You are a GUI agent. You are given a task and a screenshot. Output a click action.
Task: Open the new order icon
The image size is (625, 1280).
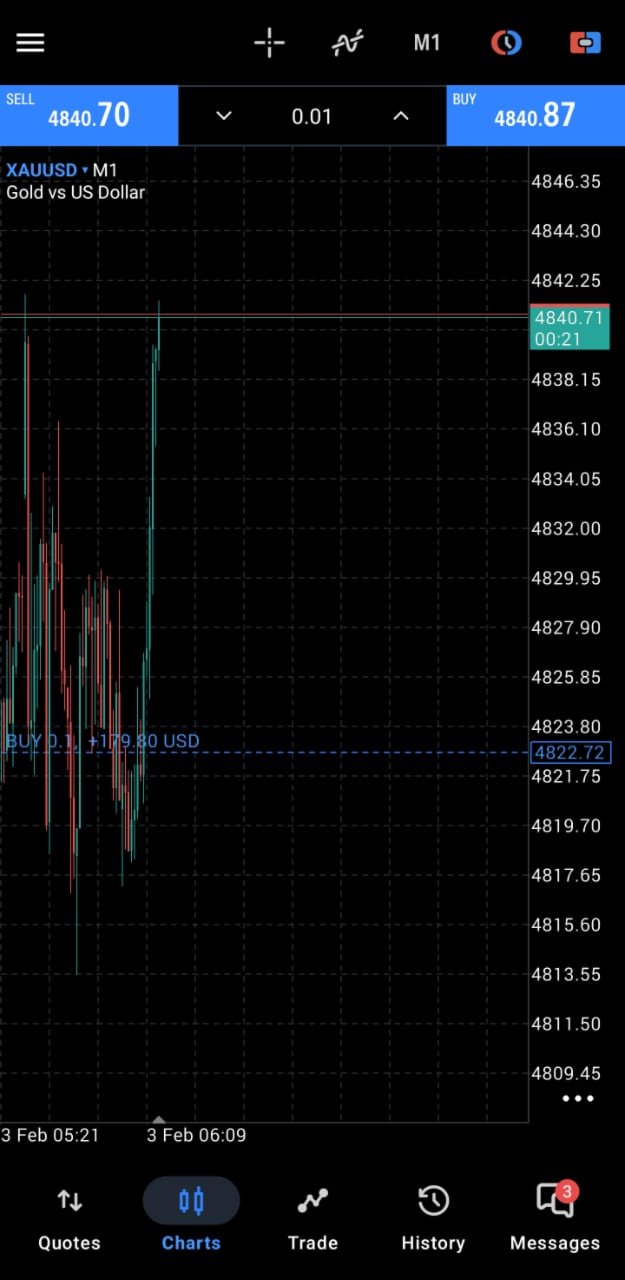[584, 43]
